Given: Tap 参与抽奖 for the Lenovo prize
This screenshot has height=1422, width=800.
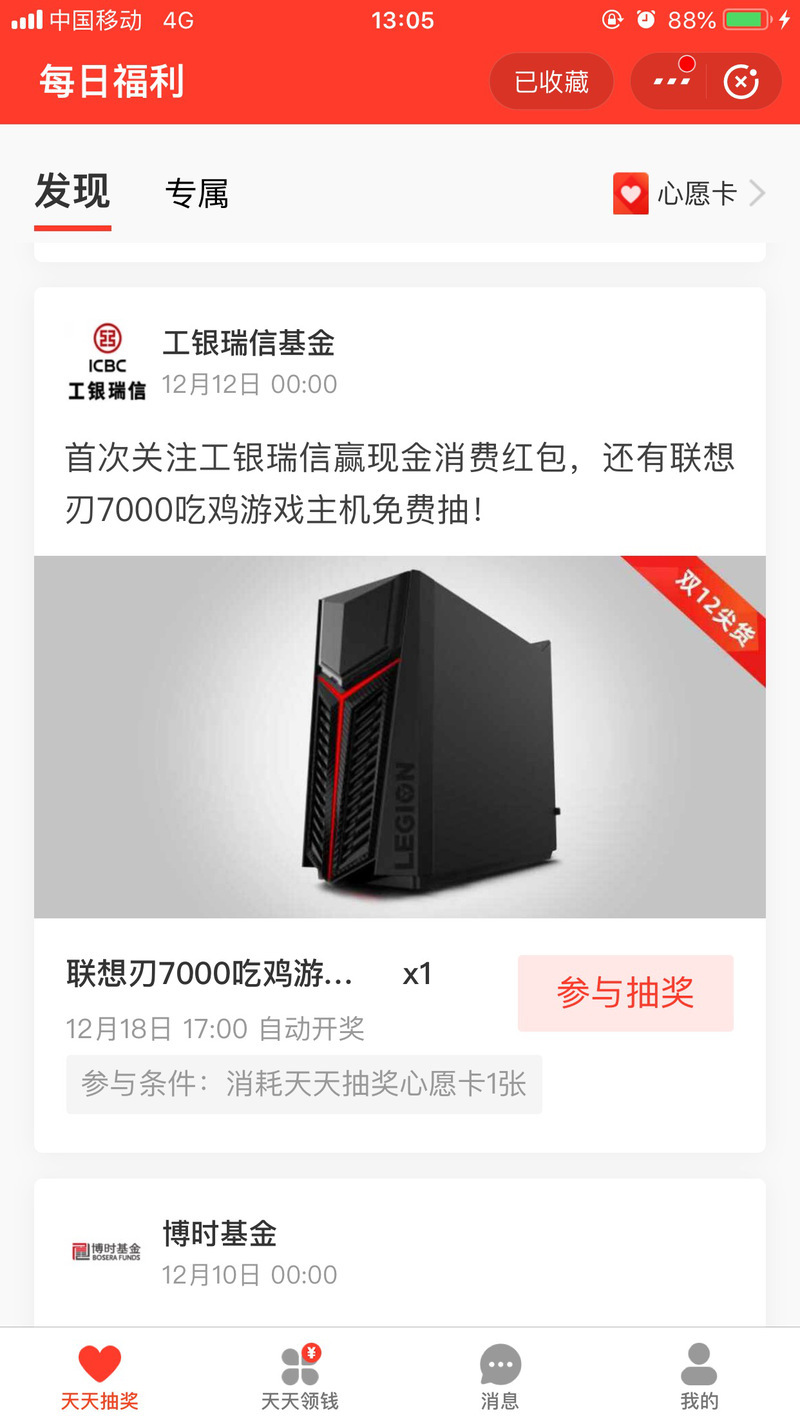Looking at the screenshot, I should point(625,993).
